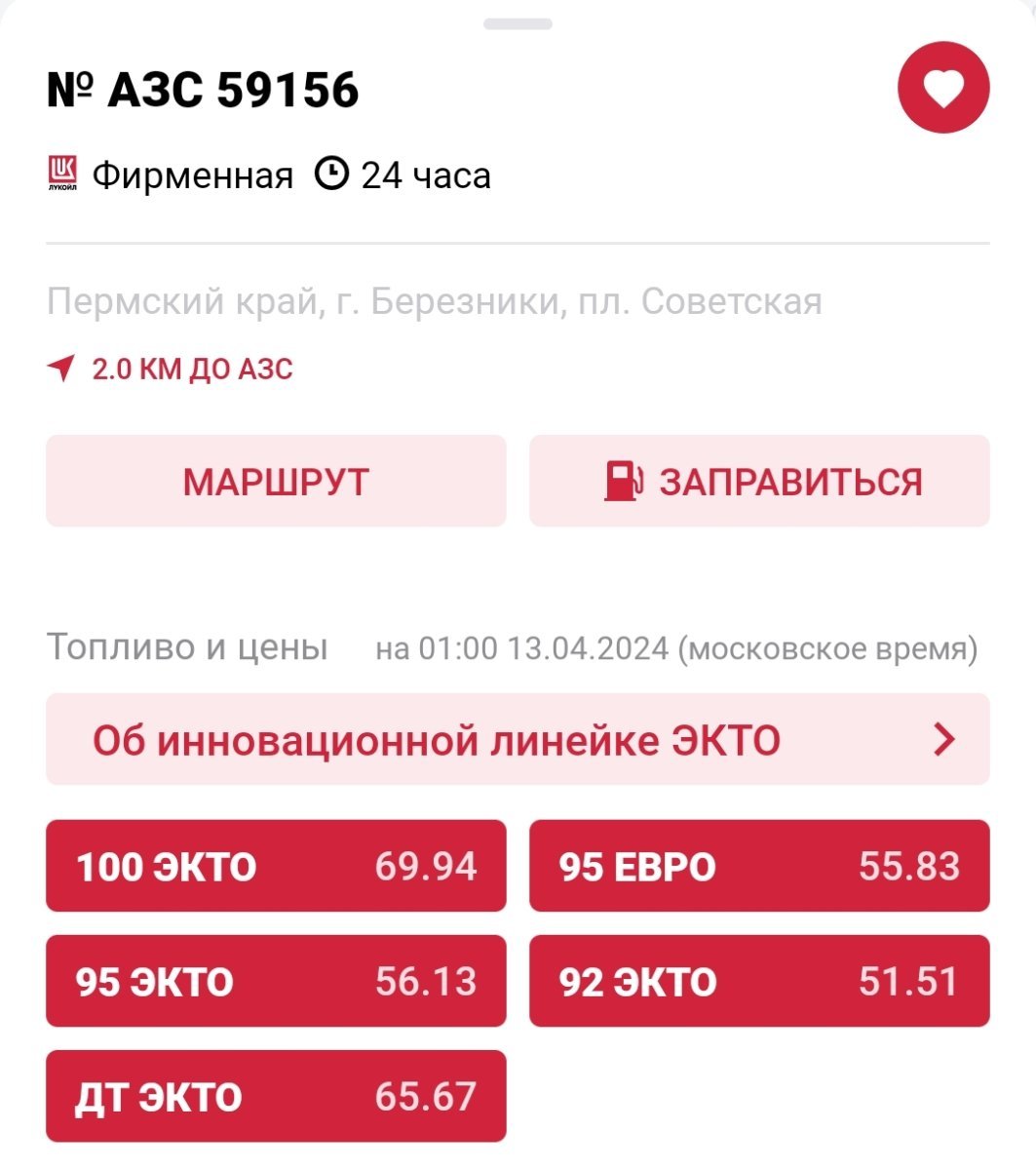Select 100 ЭКТО fuel

[x=276, y=866]
